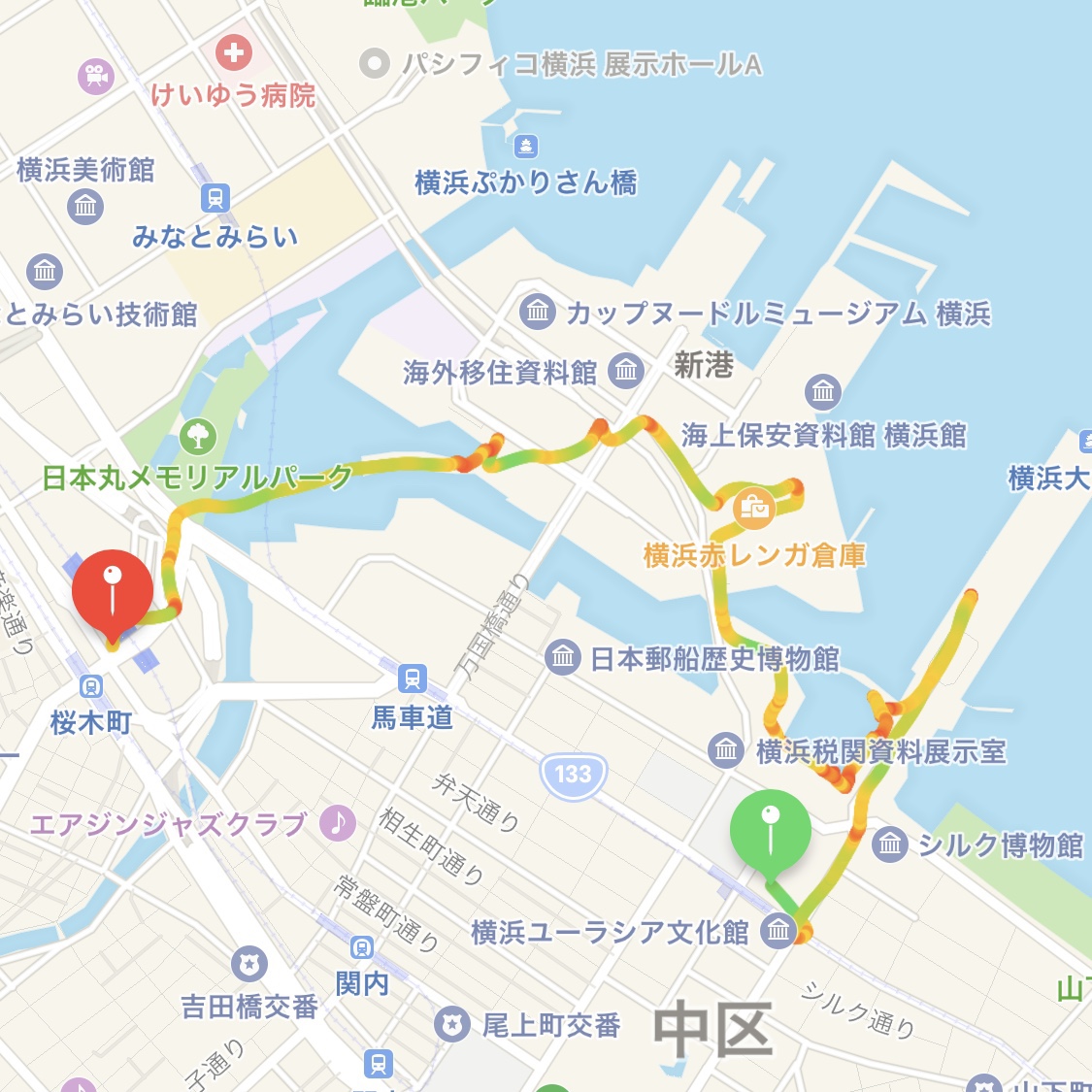Viewport: 1092px width, 1092px height.
Task: Open the 横浜ユーラシア文化館 marker
Action: [x=778, y=931]
